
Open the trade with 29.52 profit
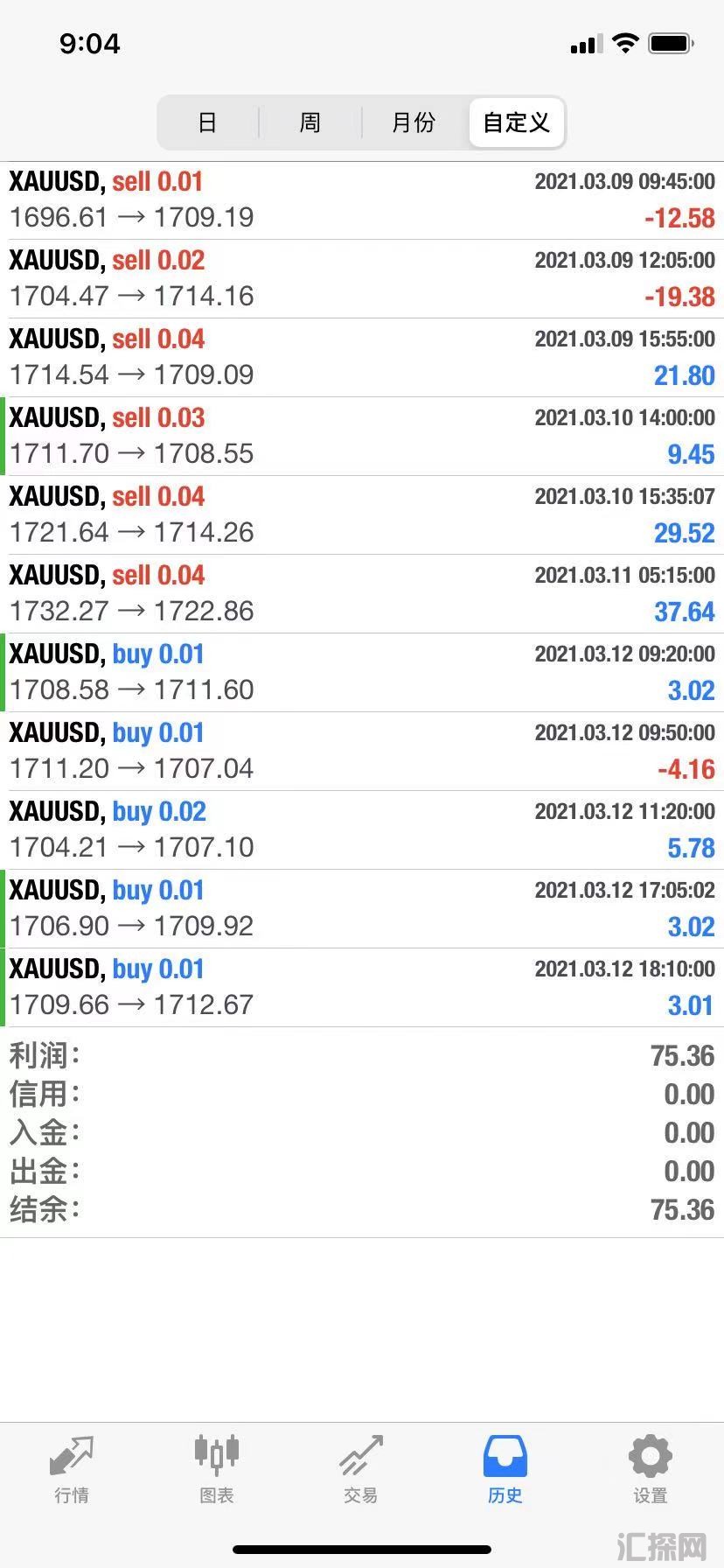click(x=362, y=515)
